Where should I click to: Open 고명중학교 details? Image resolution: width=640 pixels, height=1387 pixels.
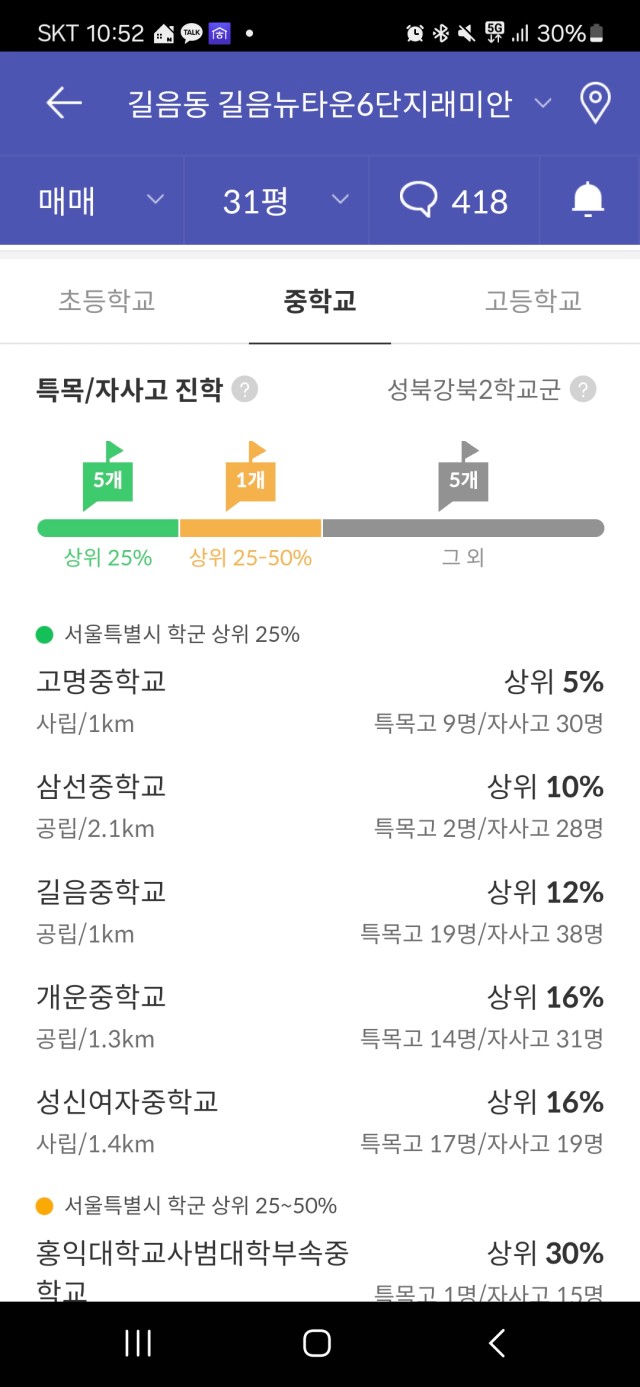(x=320, y=701)
